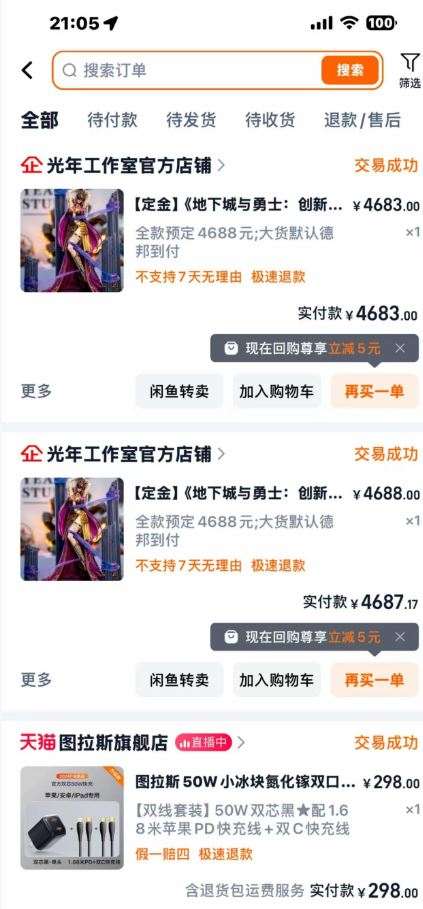
Task: Switch to the 待收货 tab
Action: pos(270,120)
